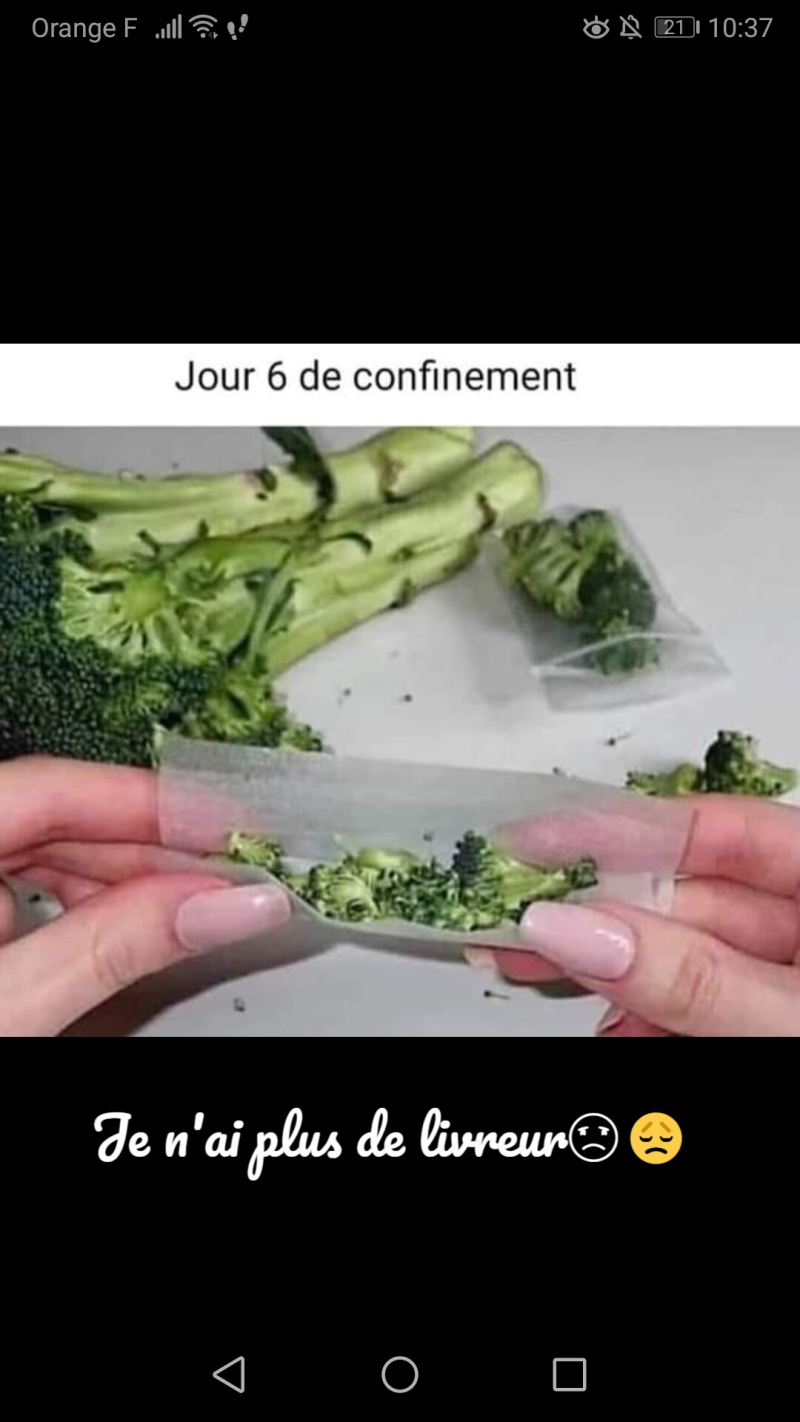
Task: Go back using the navigation bar
Action: tap(229, 1374)
